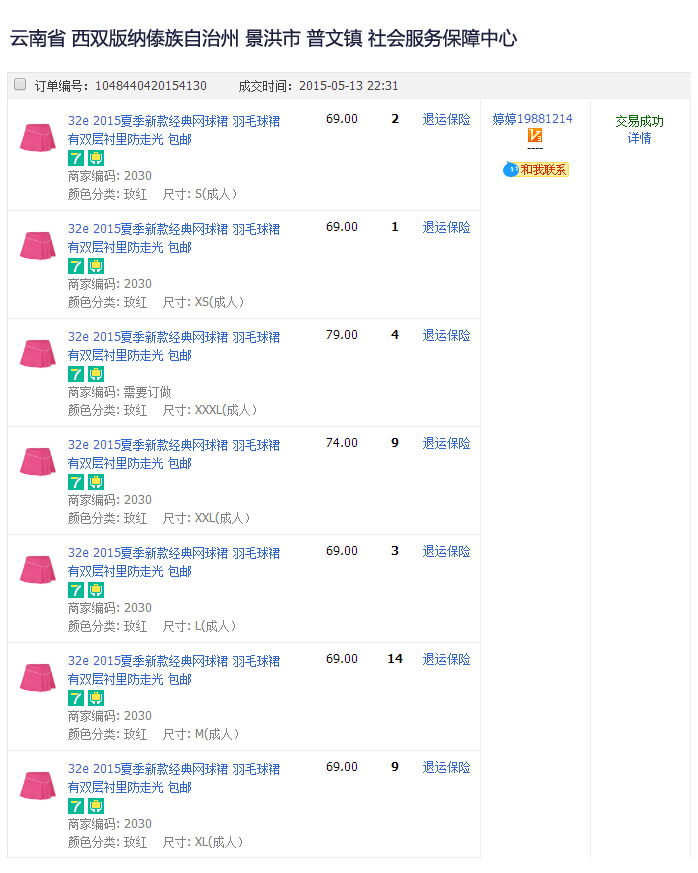
Task: View 退运保险 for the size M(成人) item
Action: tap(446, 659)
